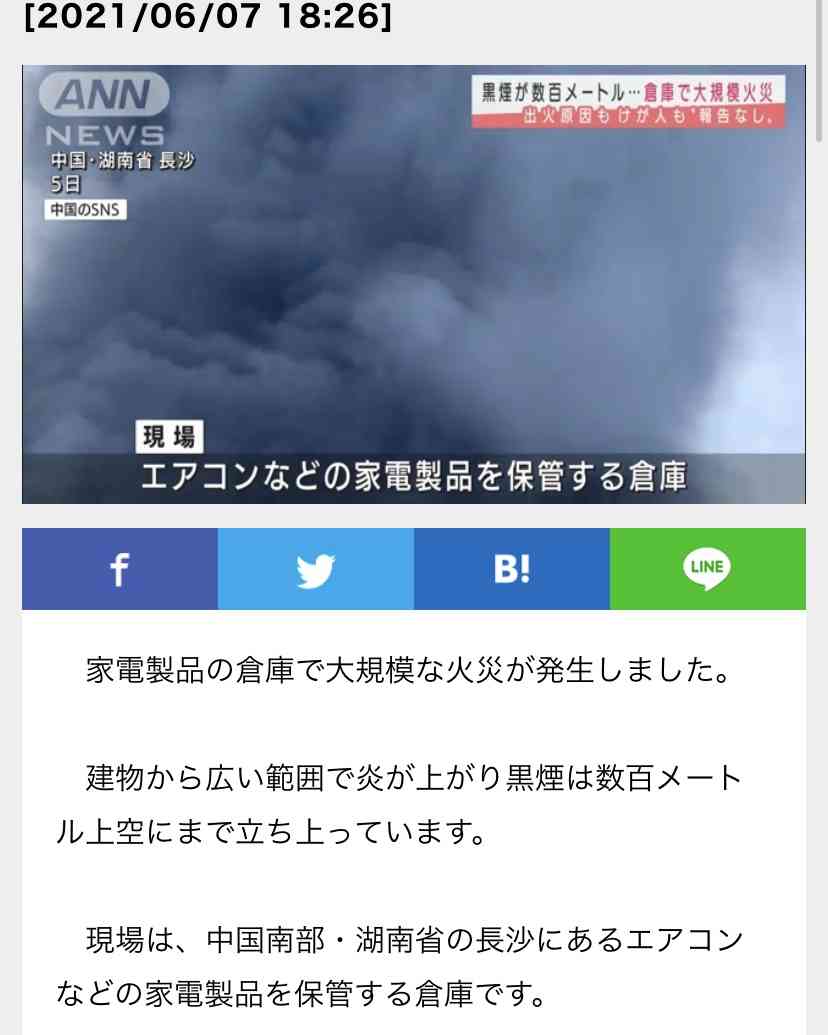Bookmark the article with Hatena B!
Image resolution: width=828 pixels, height=1035 pixels.
pos(511,568)
